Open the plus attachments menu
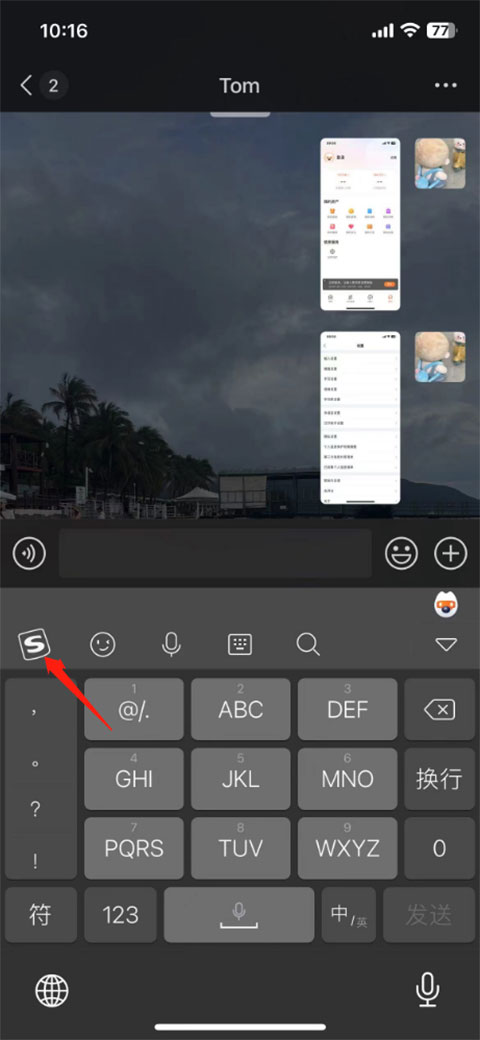480x1040 pixels. click(x=451, y=554)
